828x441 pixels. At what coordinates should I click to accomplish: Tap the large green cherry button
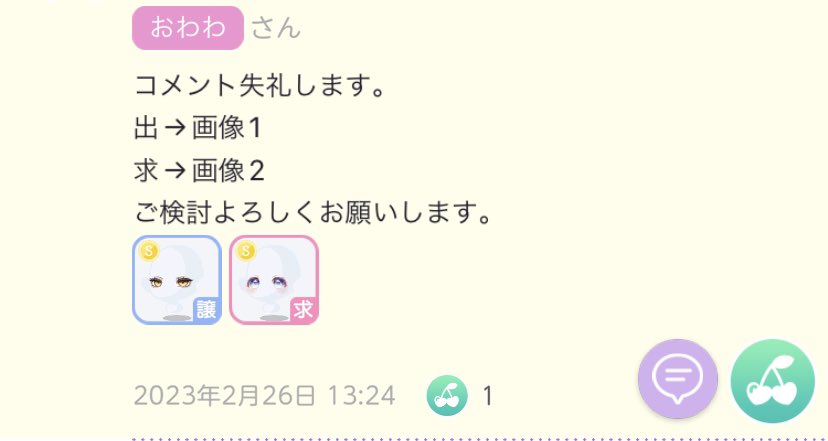click(x=772, y=381)
